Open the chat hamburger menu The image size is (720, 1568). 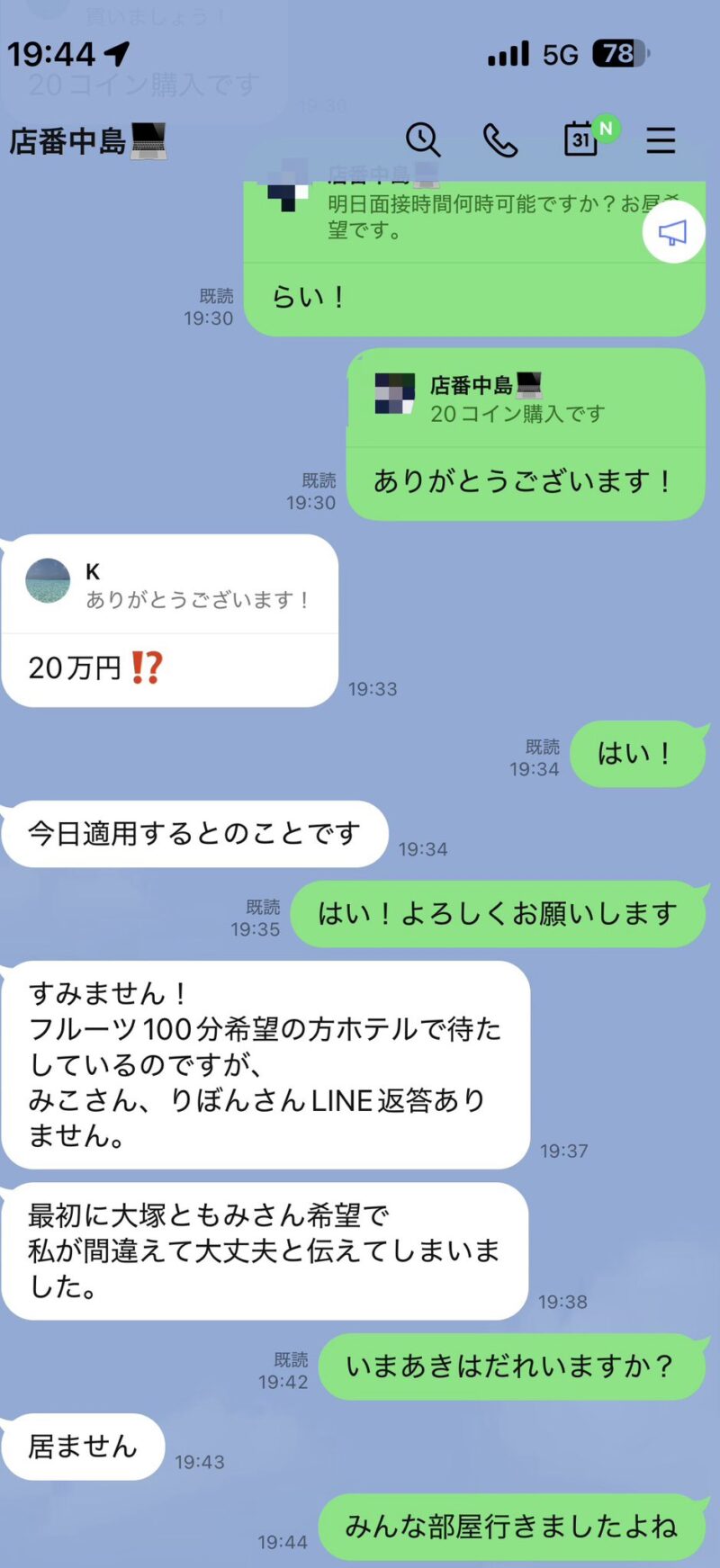(661, 140)
